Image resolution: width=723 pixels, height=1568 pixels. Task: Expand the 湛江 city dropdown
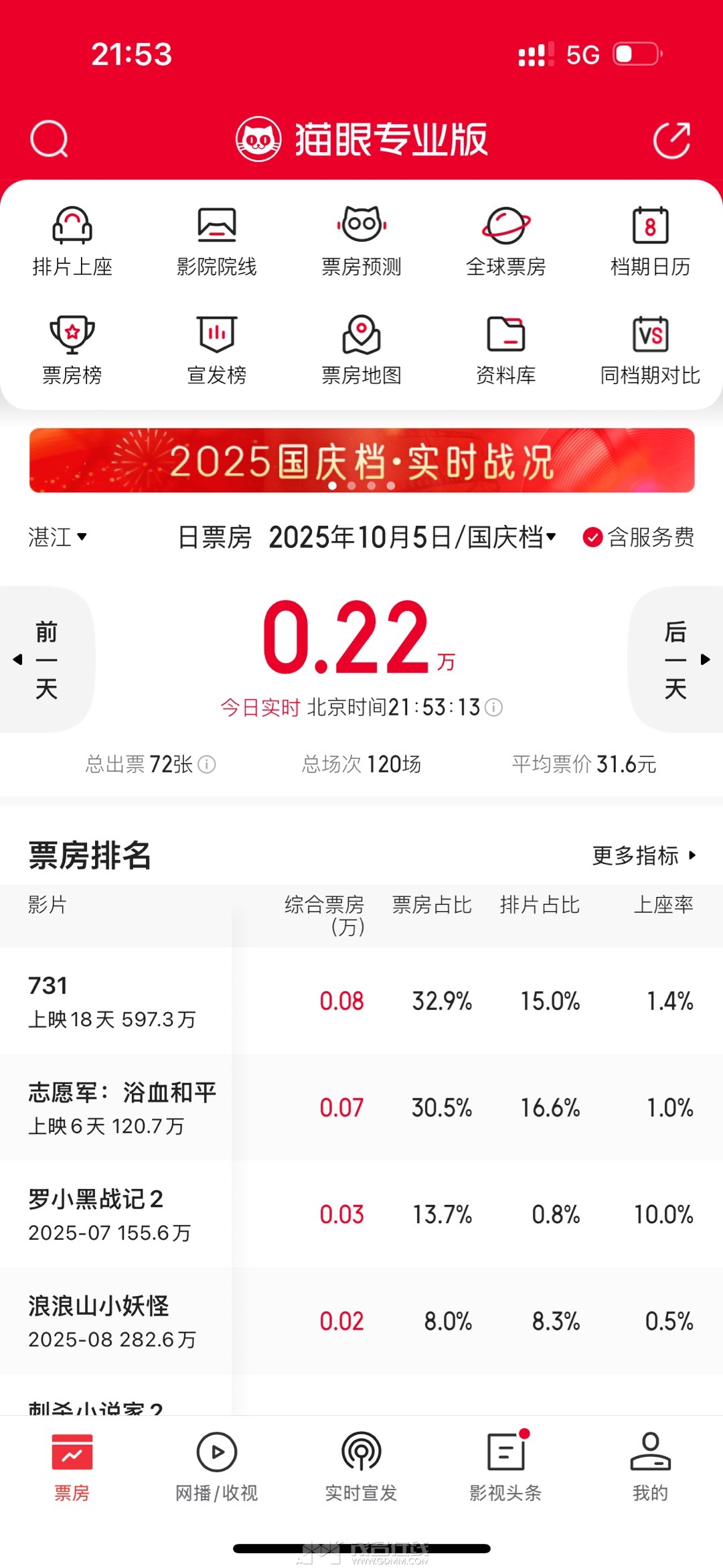(x=58, y=537)
